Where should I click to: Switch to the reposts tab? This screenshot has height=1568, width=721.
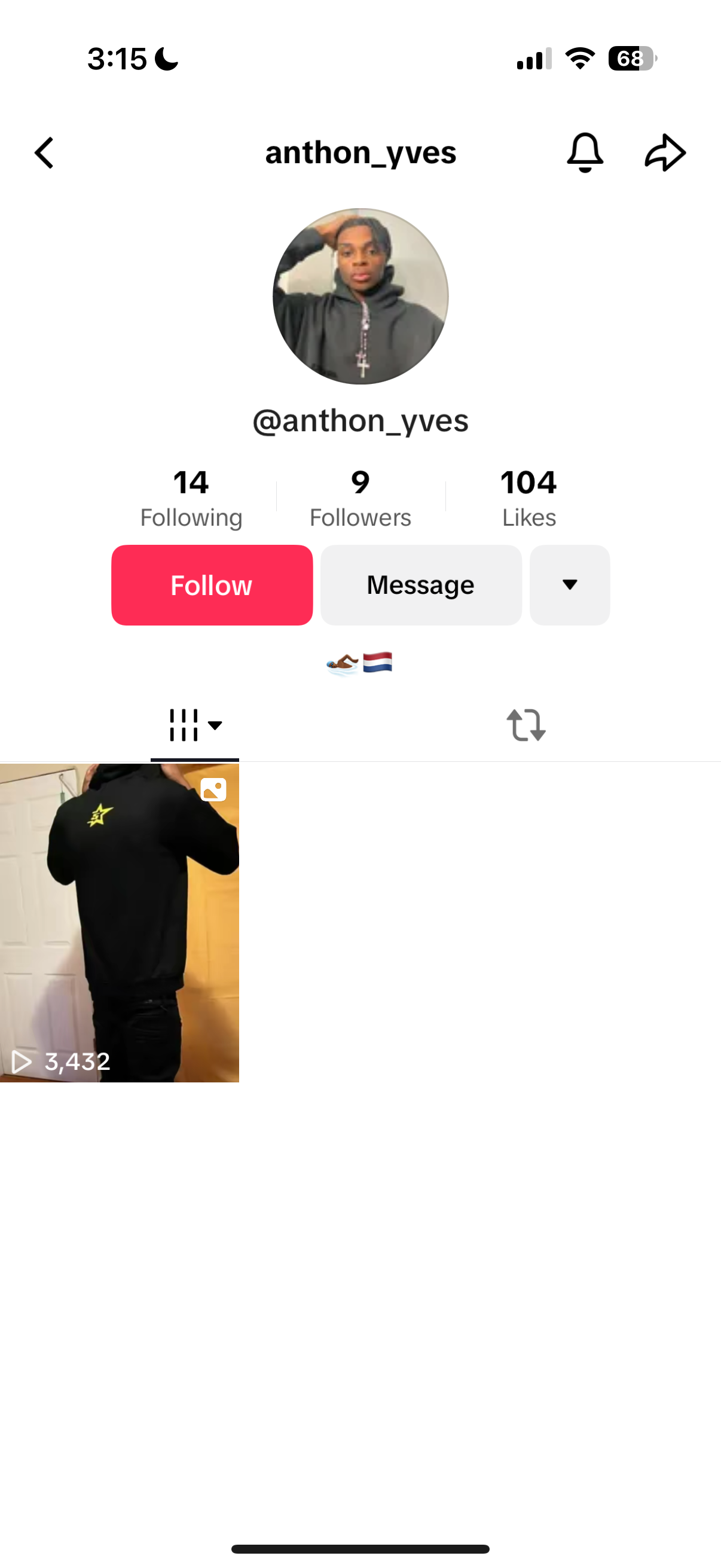[x=526, y=725]
